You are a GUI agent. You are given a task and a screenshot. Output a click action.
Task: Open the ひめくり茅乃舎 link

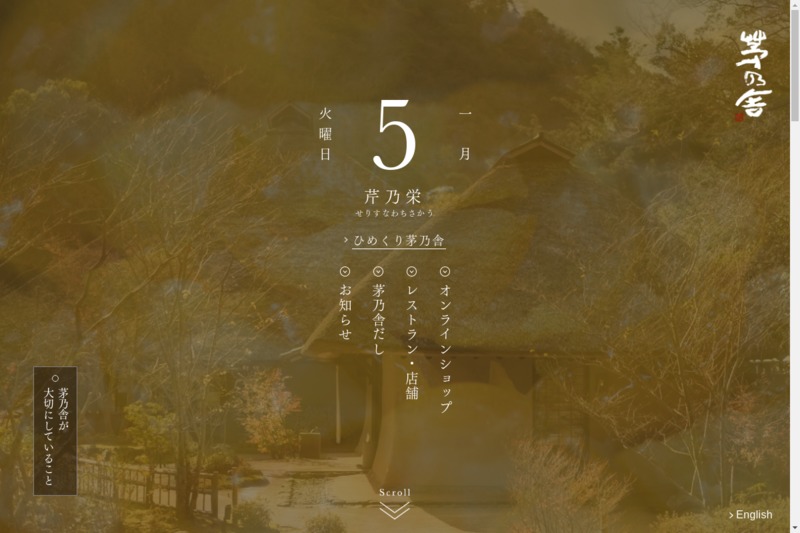pos(397,241)
